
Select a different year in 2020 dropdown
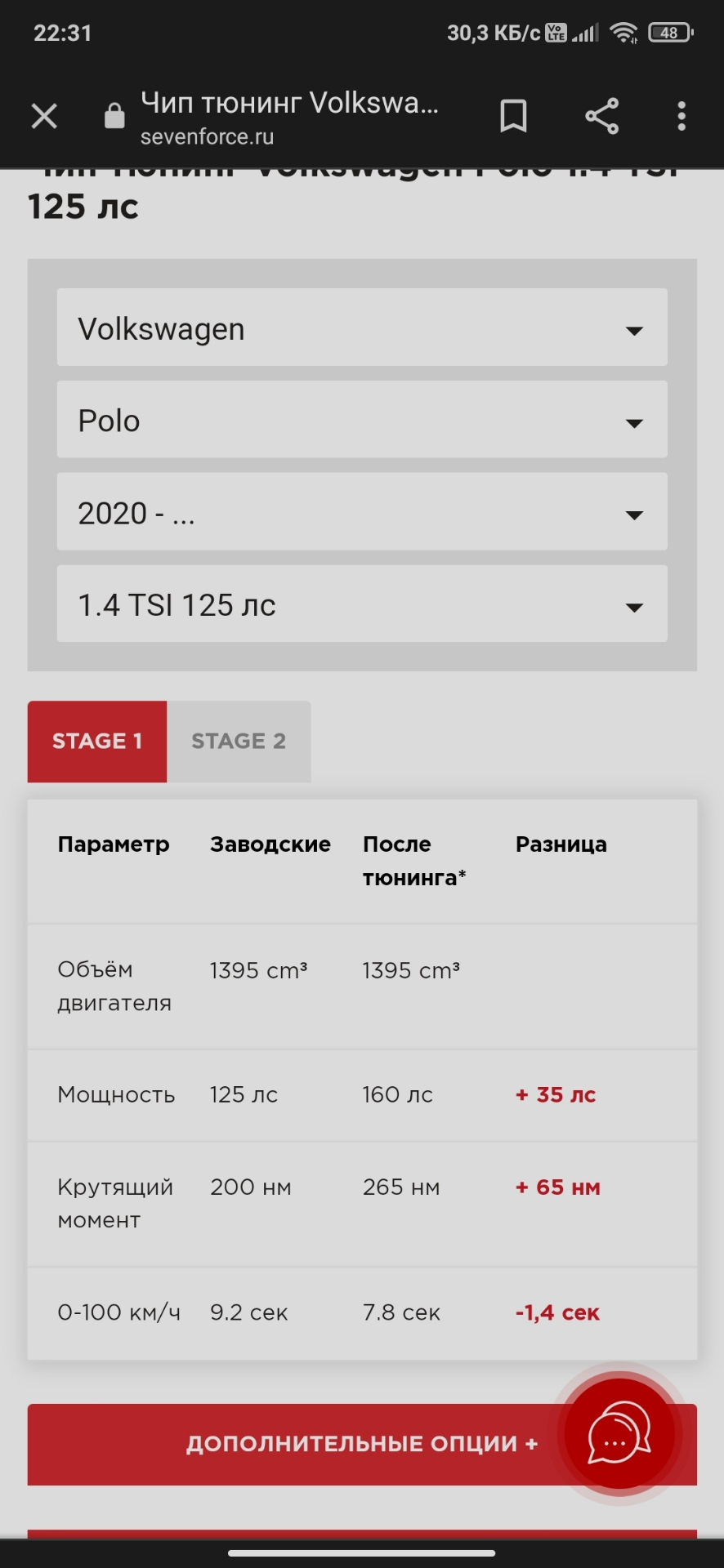point(362,512)
